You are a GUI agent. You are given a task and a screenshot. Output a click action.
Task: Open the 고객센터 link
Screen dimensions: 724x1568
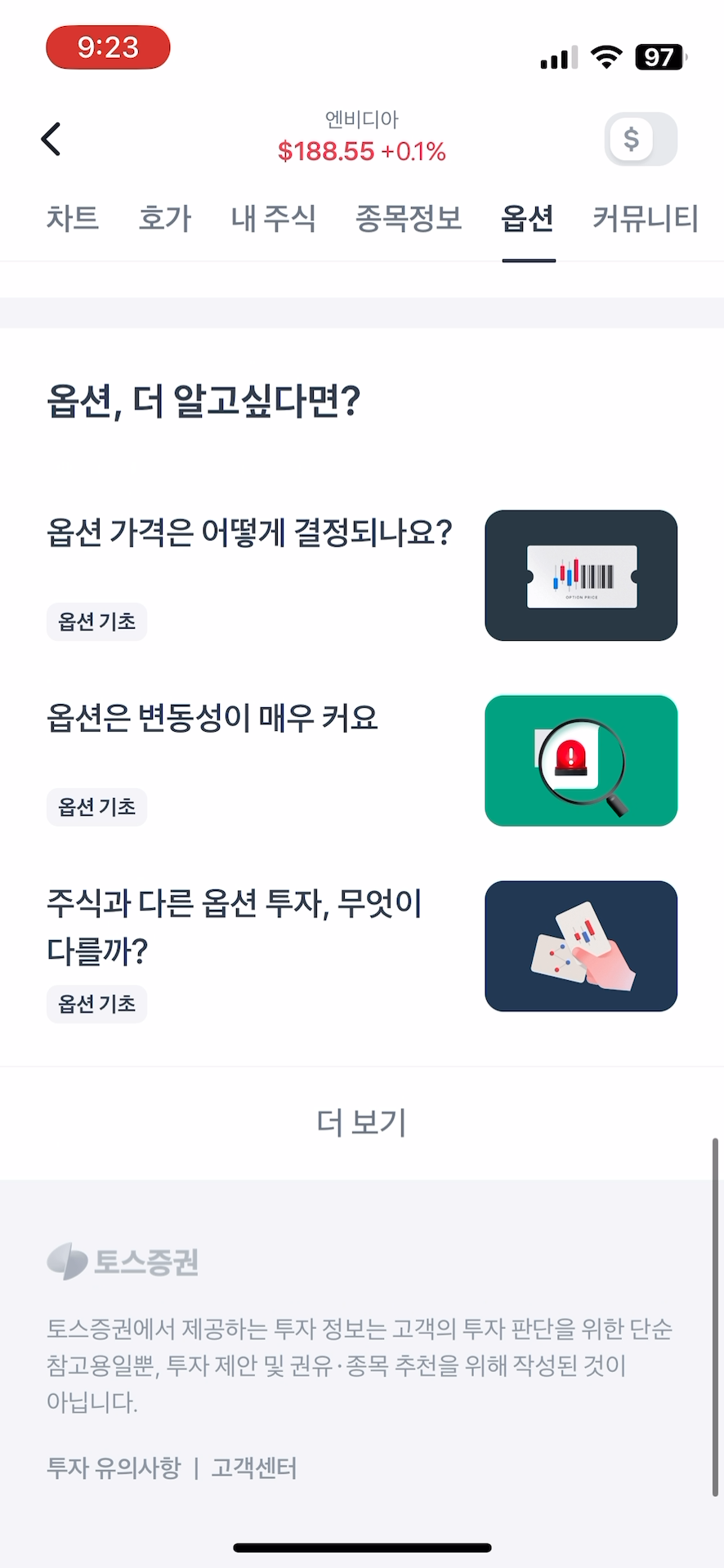click(x=253, y=1468)
